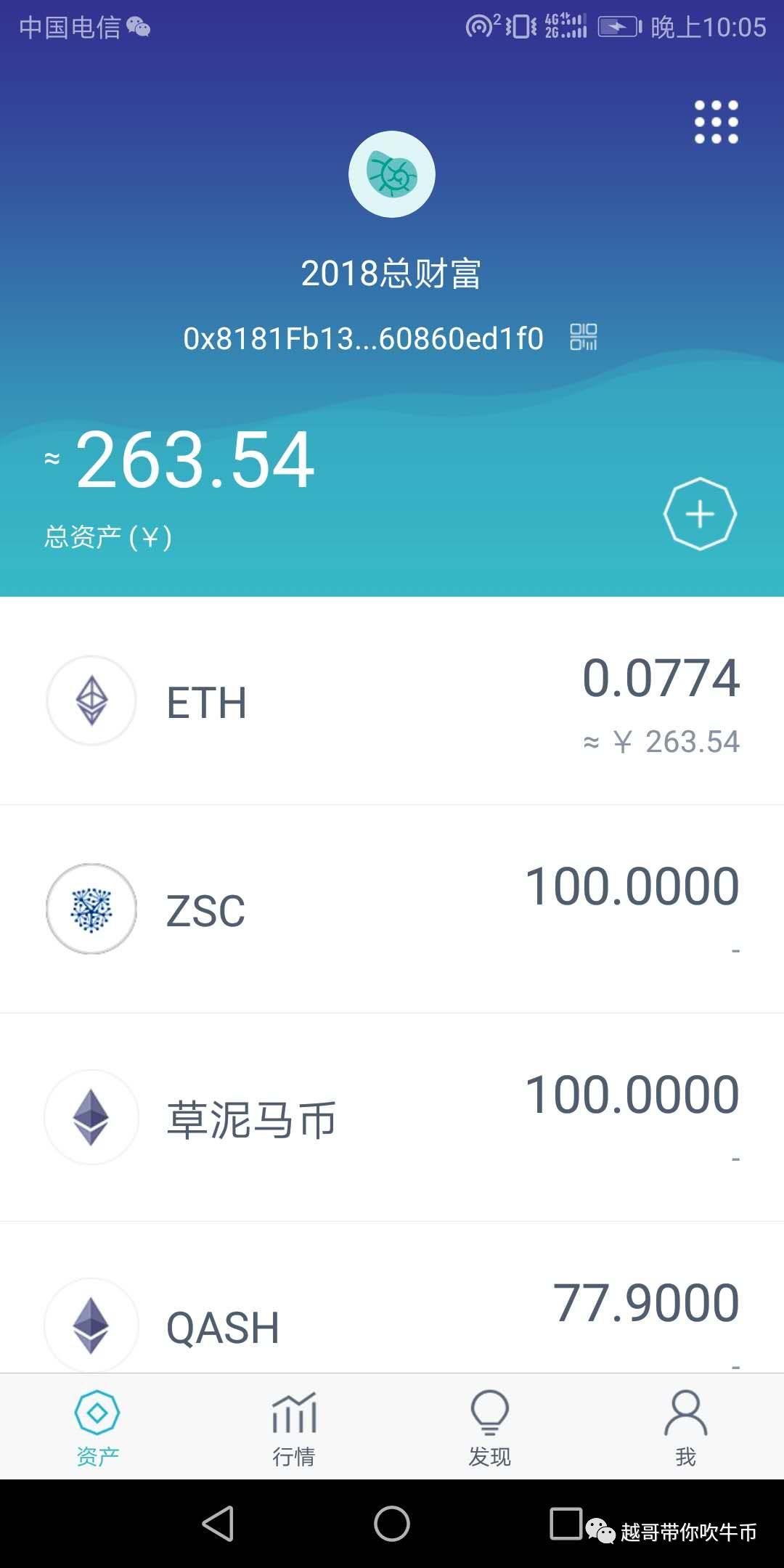Click the ZSC token icon
Viewport: 784px width, 1568px height.
pos(91,909)
